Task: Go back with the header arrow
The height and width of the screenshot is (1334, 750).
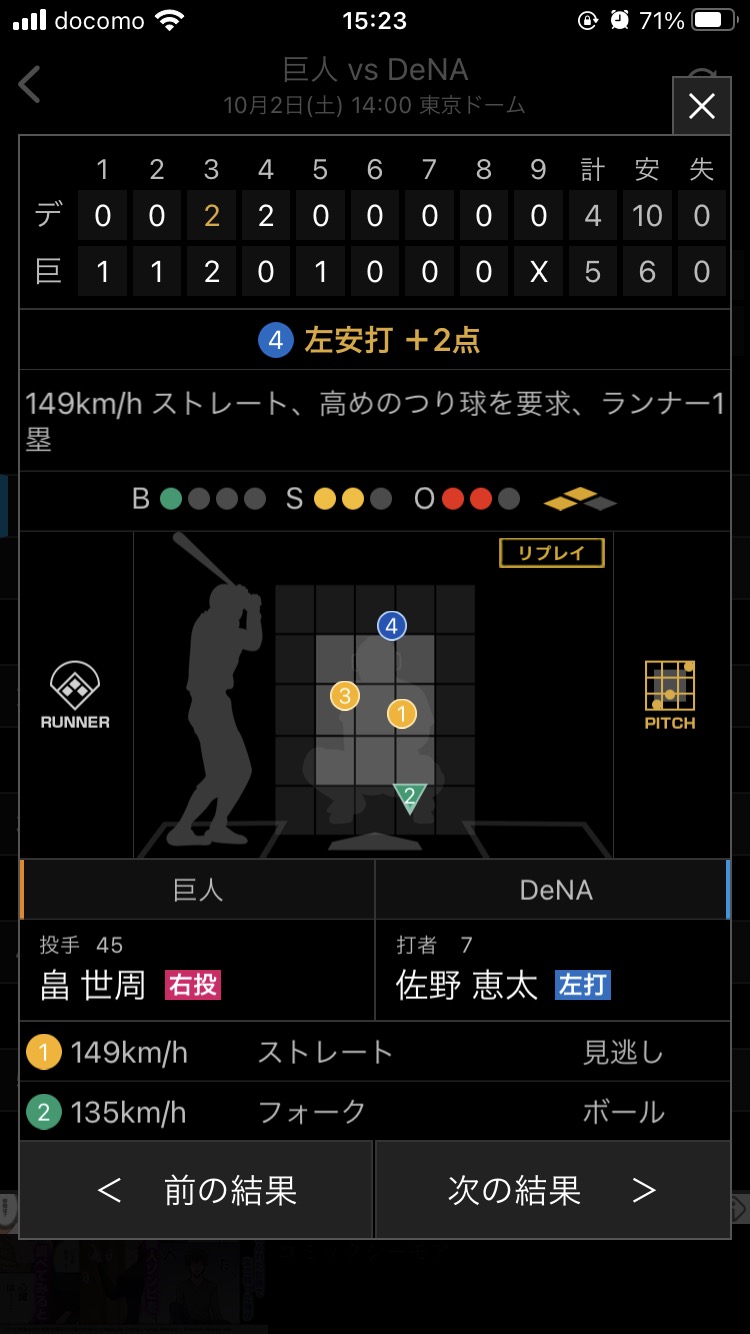Action: click(30, 85)
